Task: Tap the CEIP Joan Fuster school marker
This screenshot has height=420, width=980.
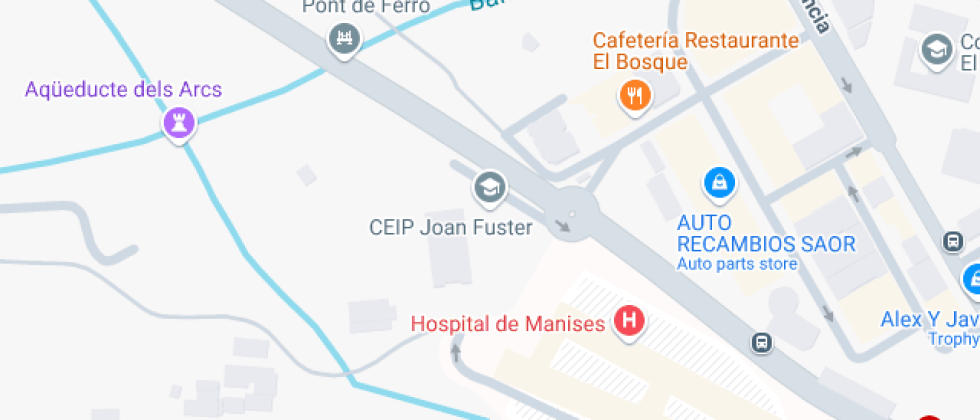Action: coord(489,186)
